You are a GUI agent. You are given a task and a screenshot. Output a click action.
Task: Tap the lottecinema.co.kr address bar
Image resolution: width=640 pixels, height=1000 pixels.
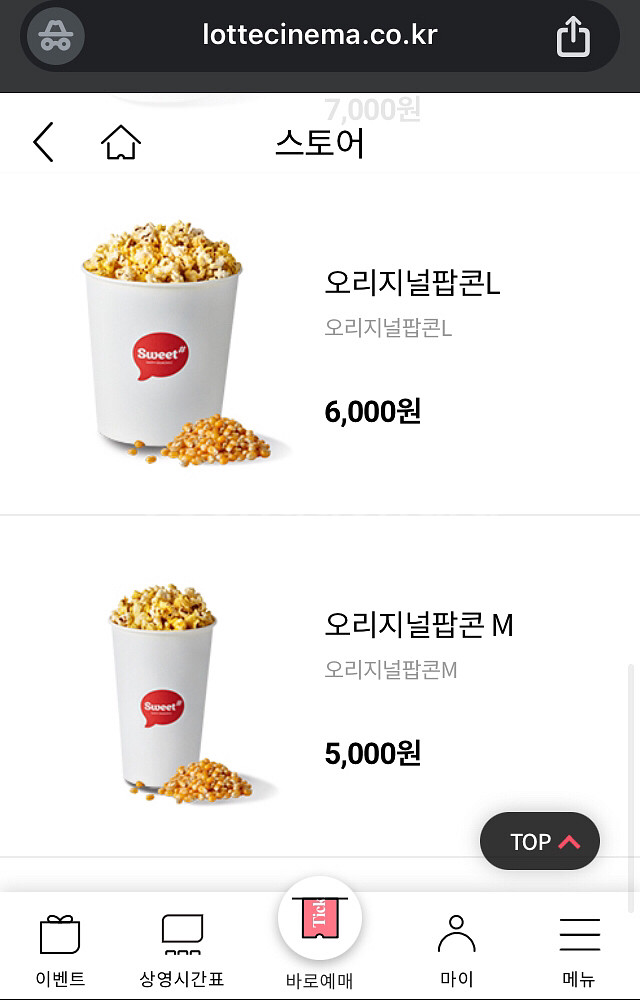point(320,36)
